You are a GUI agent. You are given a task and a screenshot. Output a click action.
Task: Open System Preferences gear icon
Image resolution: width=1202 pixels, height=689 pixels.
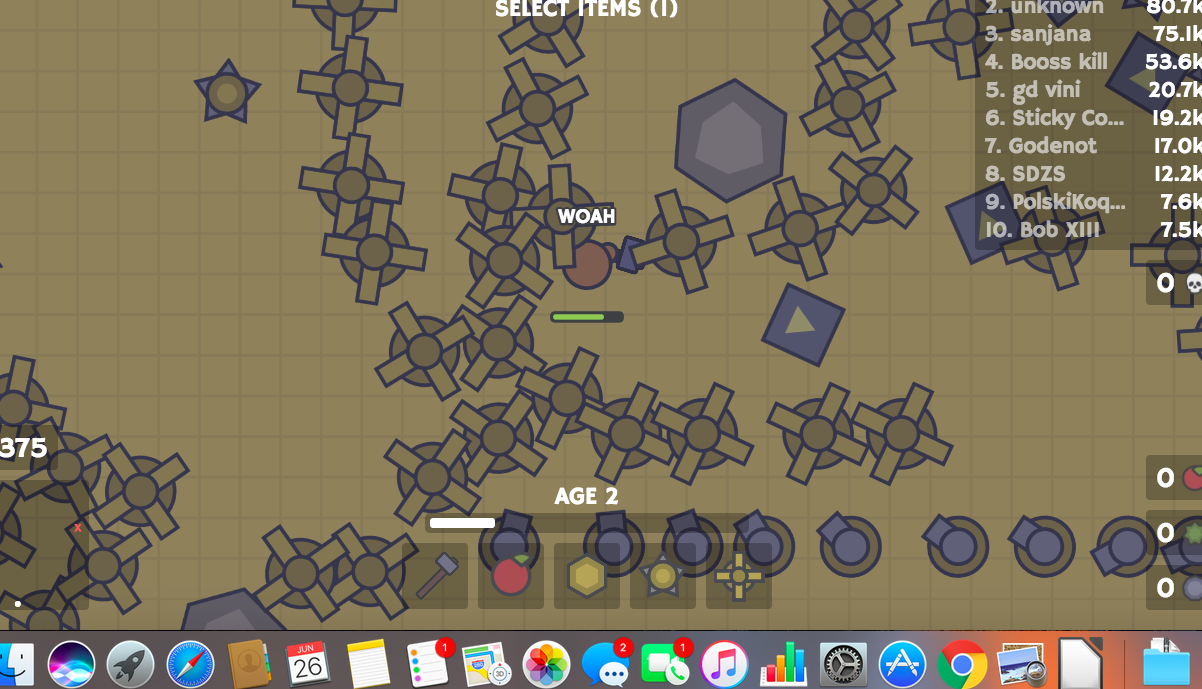click(x=843, y=664)
